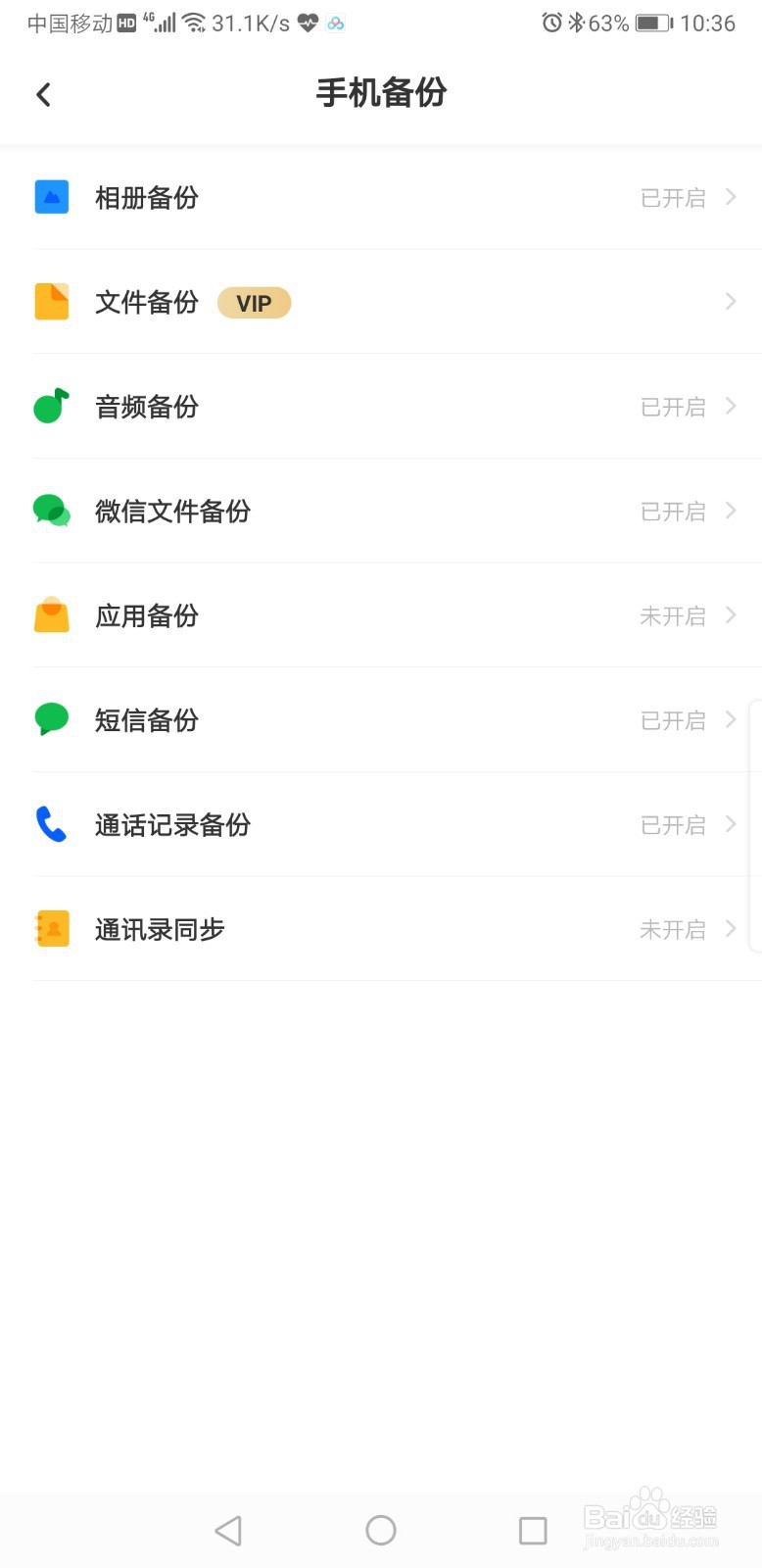Select 微信文件备份
This screenshot has height=1568, width=762.
[381, 511]
